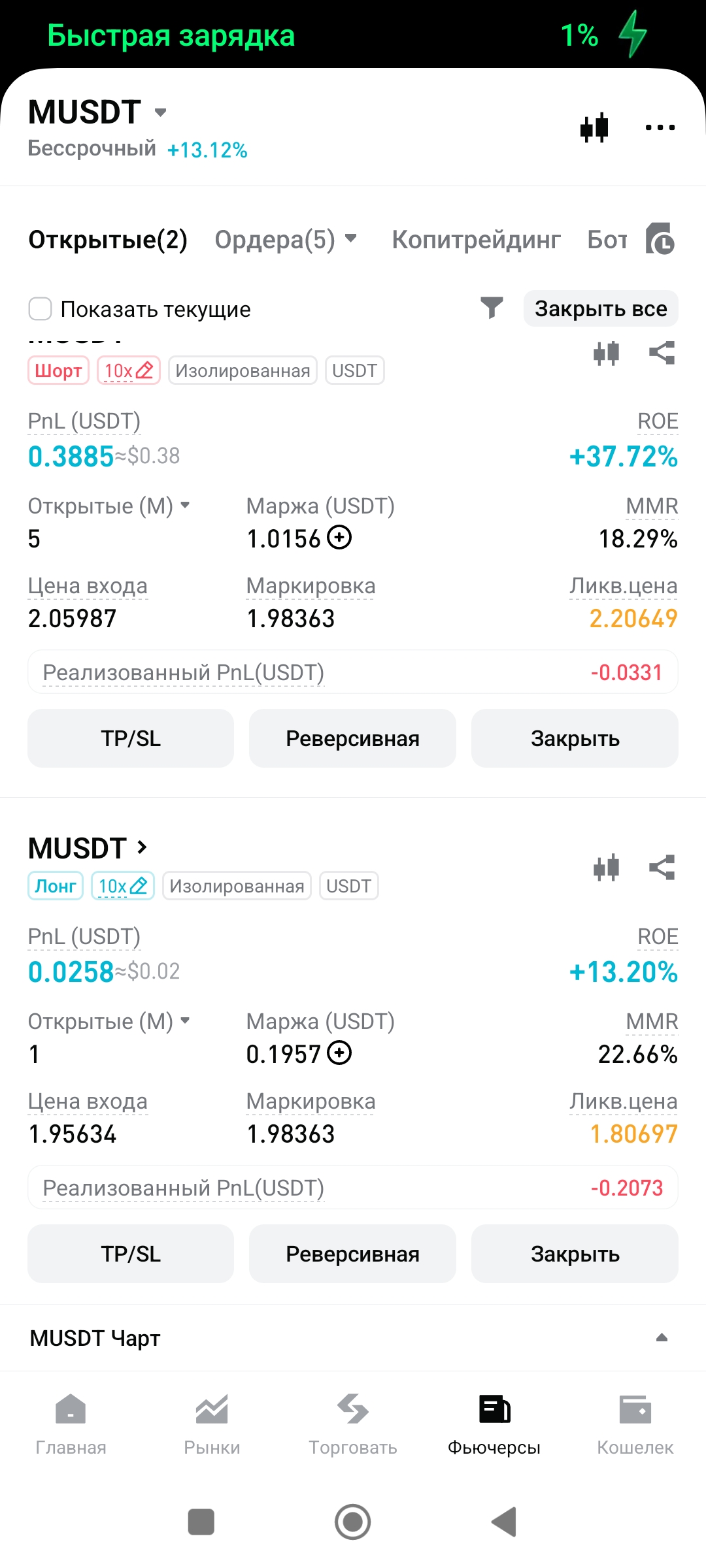Expand the MUSDT Чарт panel
The width and height of the screenshot is (706, 1568).
click(x=662, y=1337)
